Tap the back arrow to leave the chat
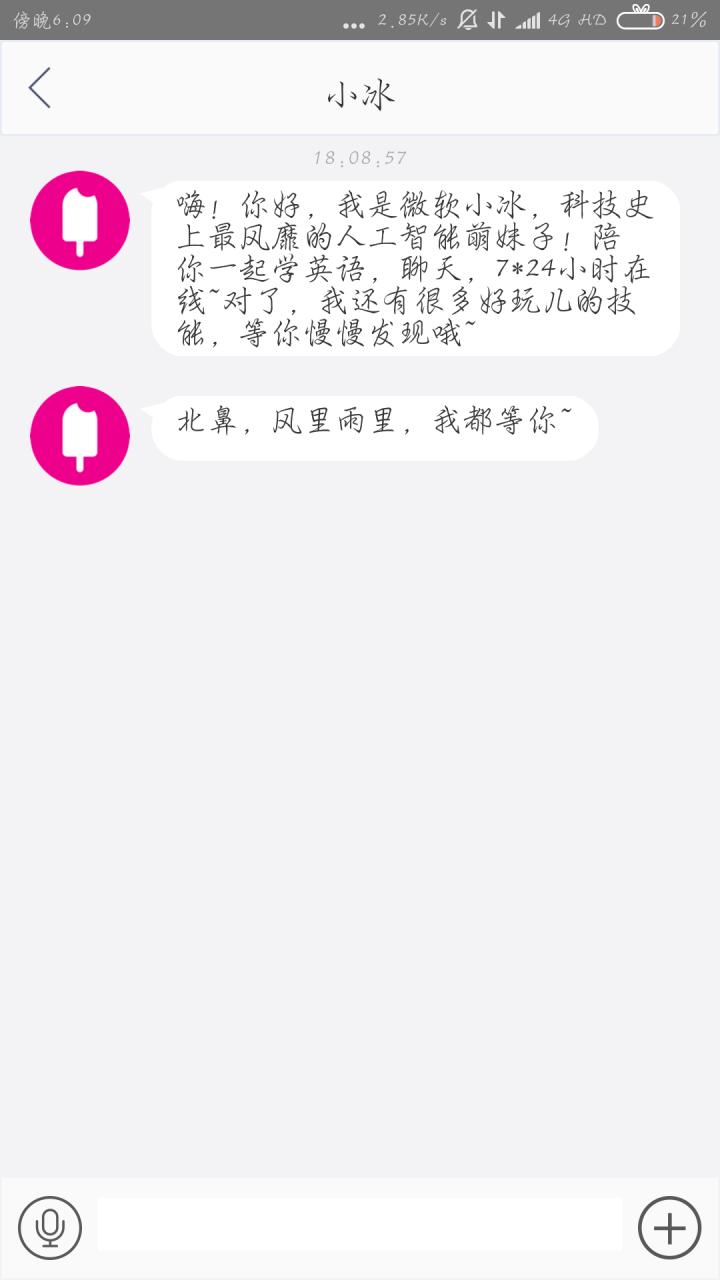The width and height of the screenshot is (720, 1280). click(40, 88)
